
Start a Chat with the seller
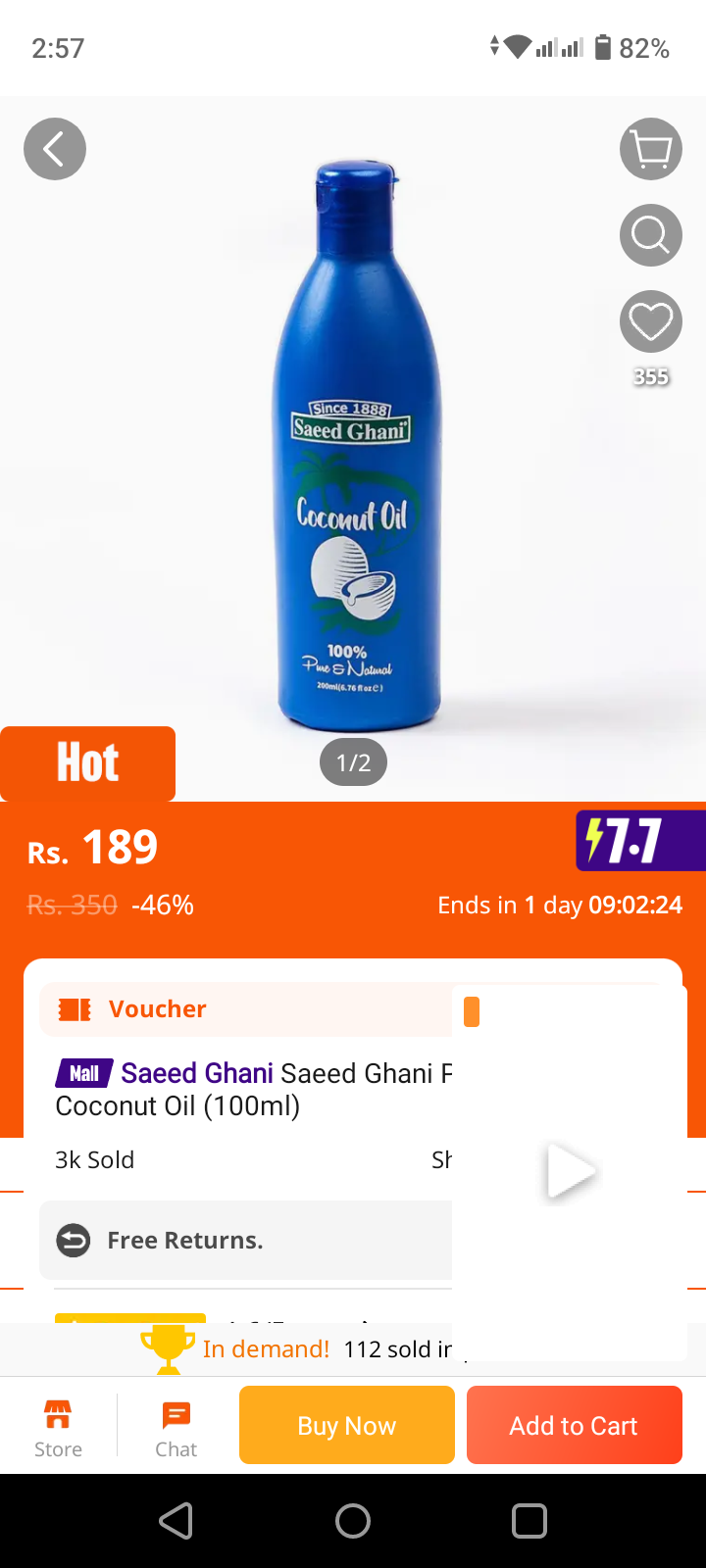point(176,1427)
